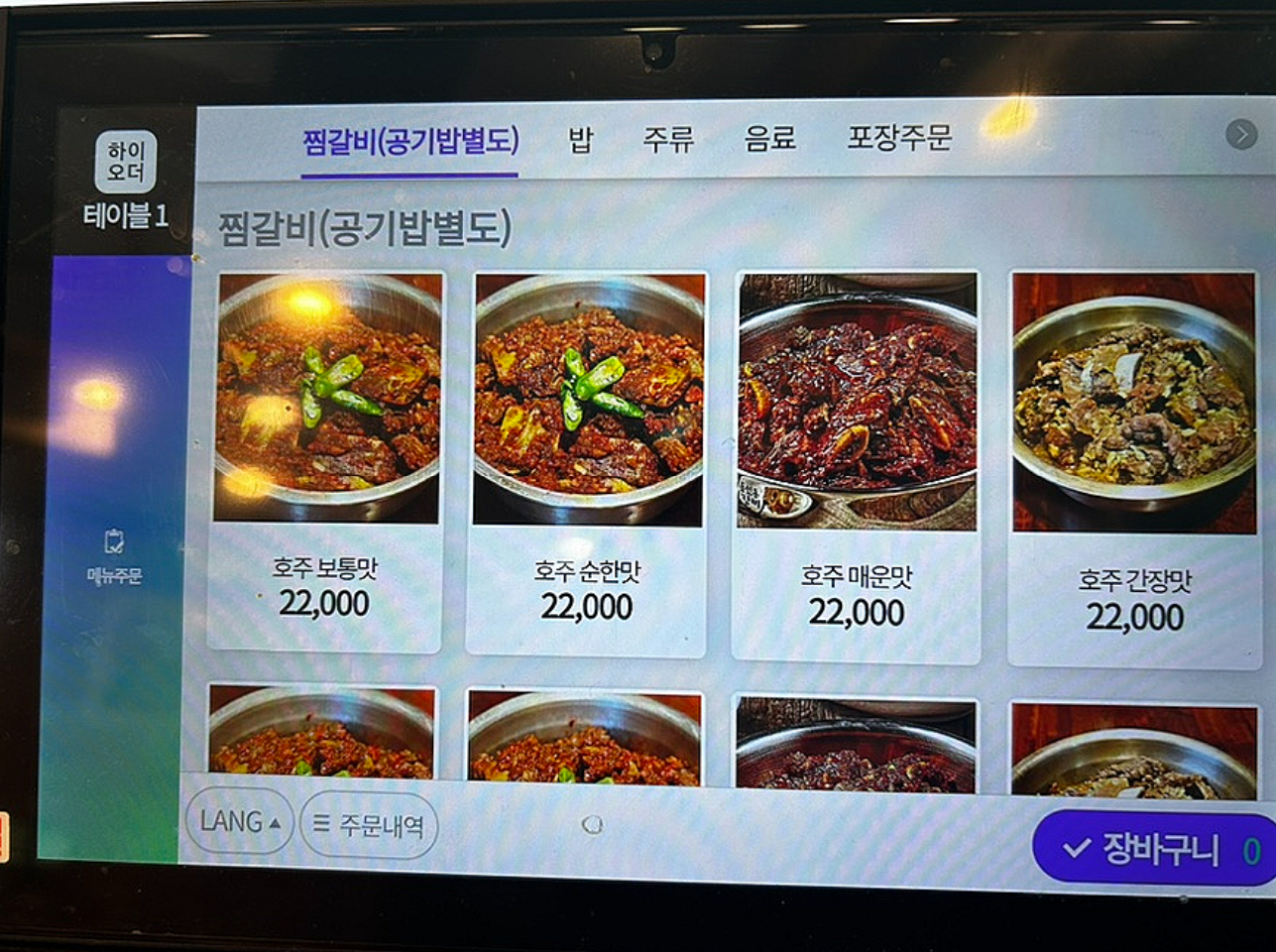Open the 주류 category tab
Image resolution: width=1276 pixels, height=952 pixels.
667,139
